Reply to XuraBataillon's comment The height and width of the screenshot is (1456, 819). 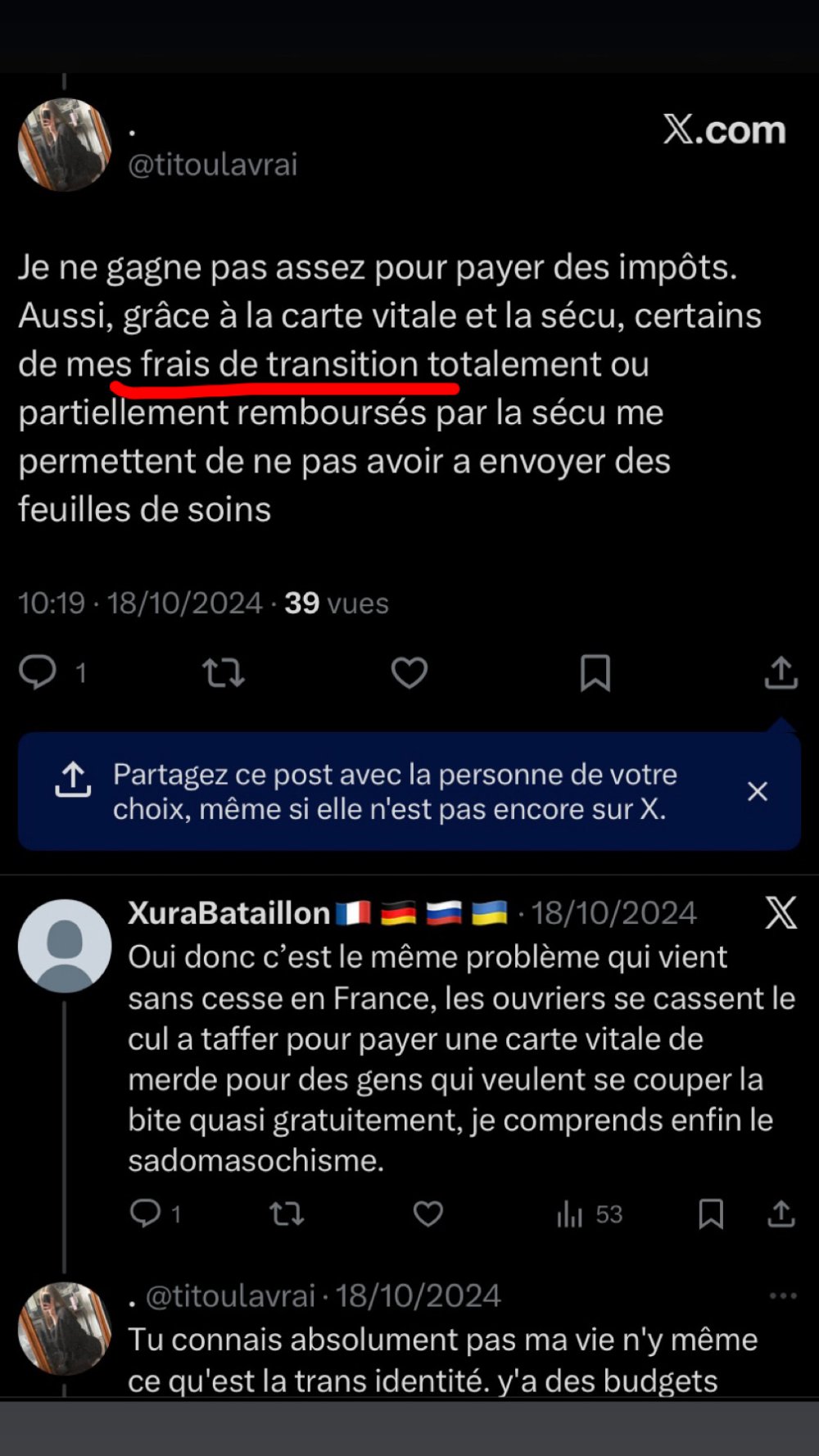146,1213
